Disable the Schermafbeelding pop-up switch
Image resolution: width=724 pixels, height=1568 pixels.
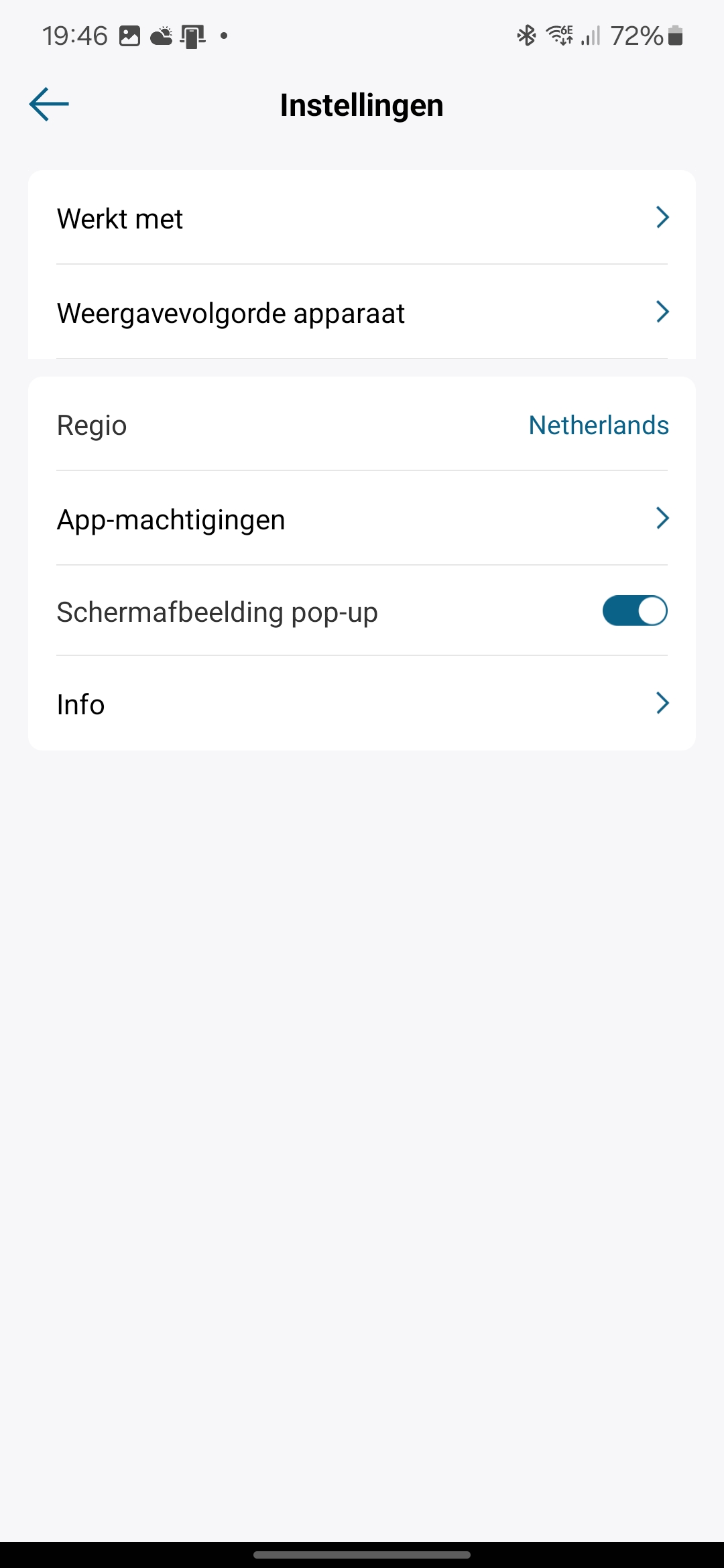(x=635, y=611)
